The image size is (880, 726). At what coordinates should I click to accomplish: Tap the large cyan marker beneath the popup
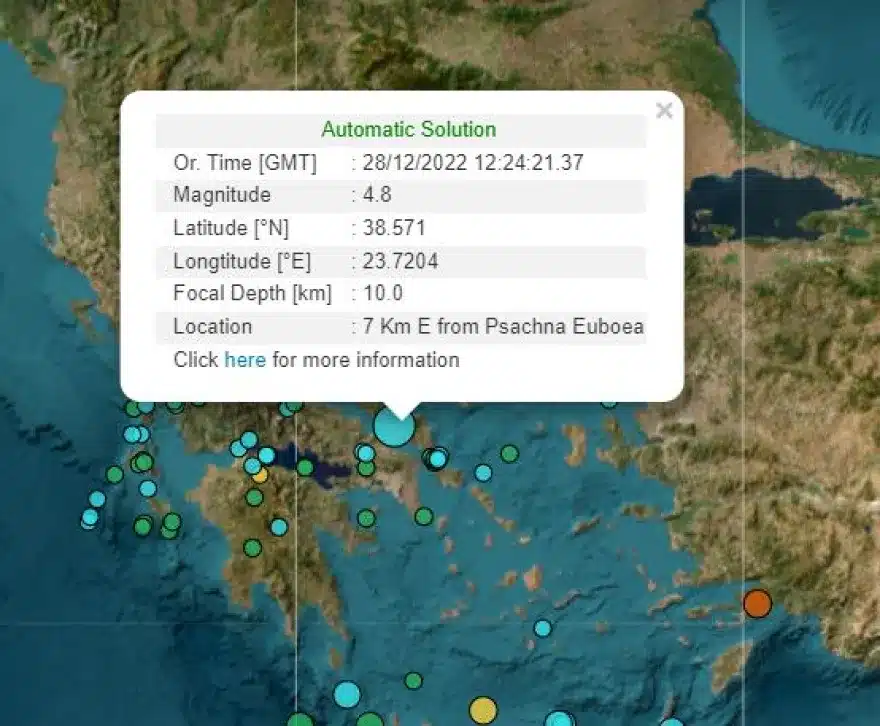(394, 427)
